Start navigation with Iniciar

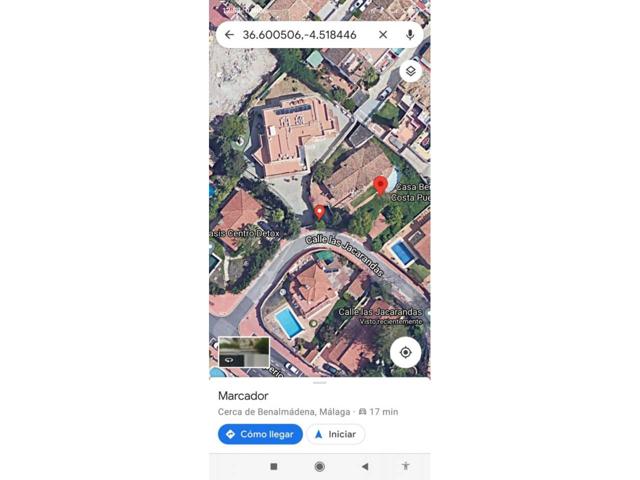click(336, 434)
